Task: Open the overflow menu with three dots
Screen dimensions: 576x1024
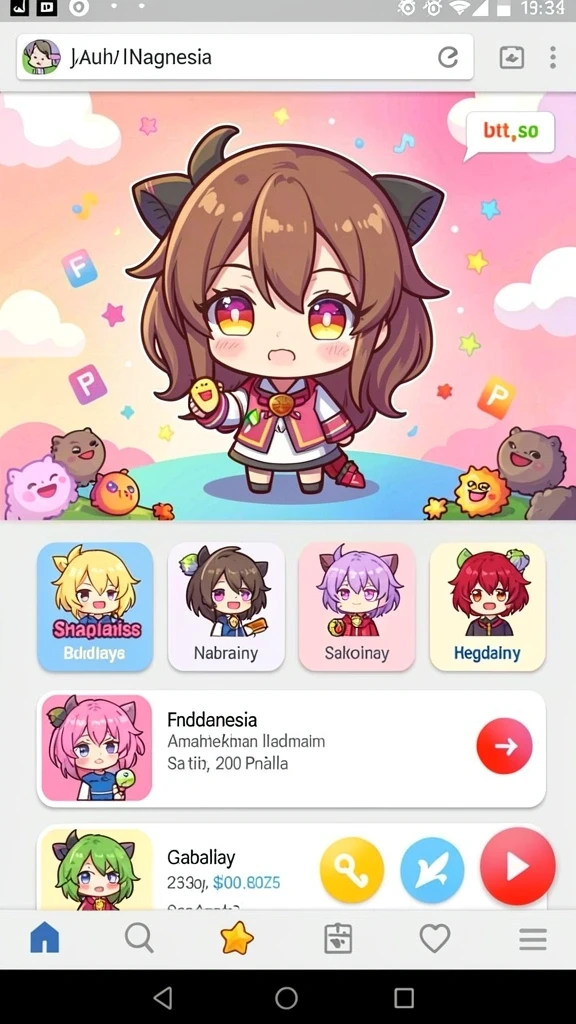Action: [x=552, y=57]
